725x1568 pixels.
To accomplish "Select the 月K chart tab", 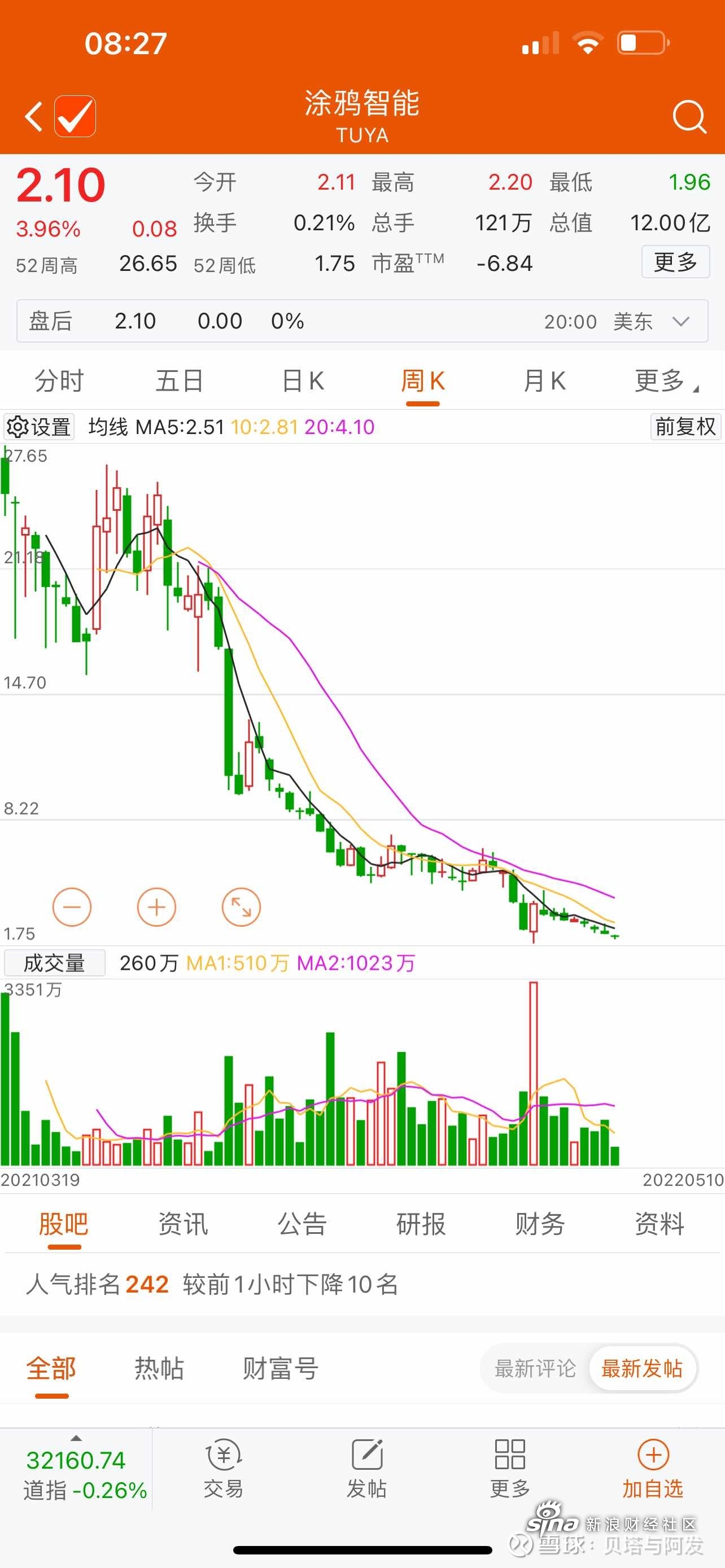I will 544,382.
